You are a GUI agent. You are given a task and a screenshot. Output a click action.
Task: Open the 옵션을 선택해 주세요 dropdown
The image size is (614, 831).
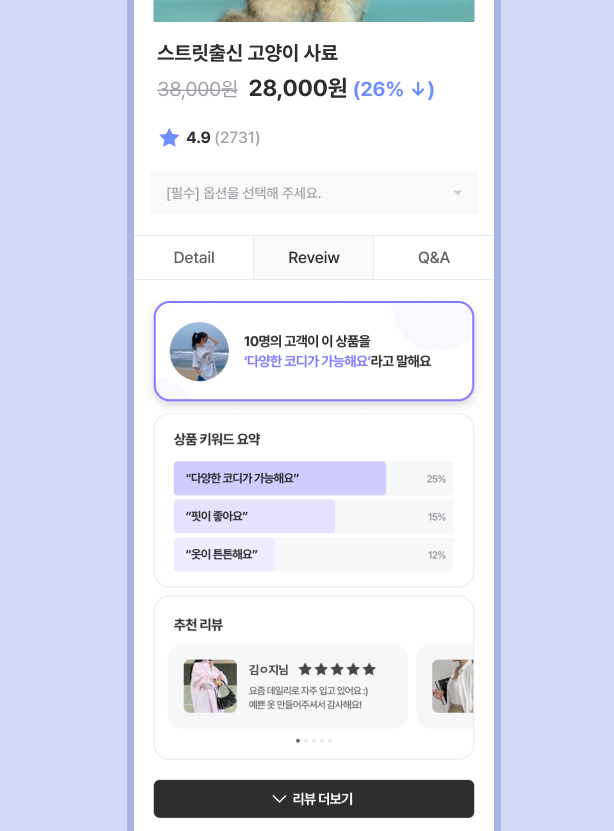(x=313, y=193)
